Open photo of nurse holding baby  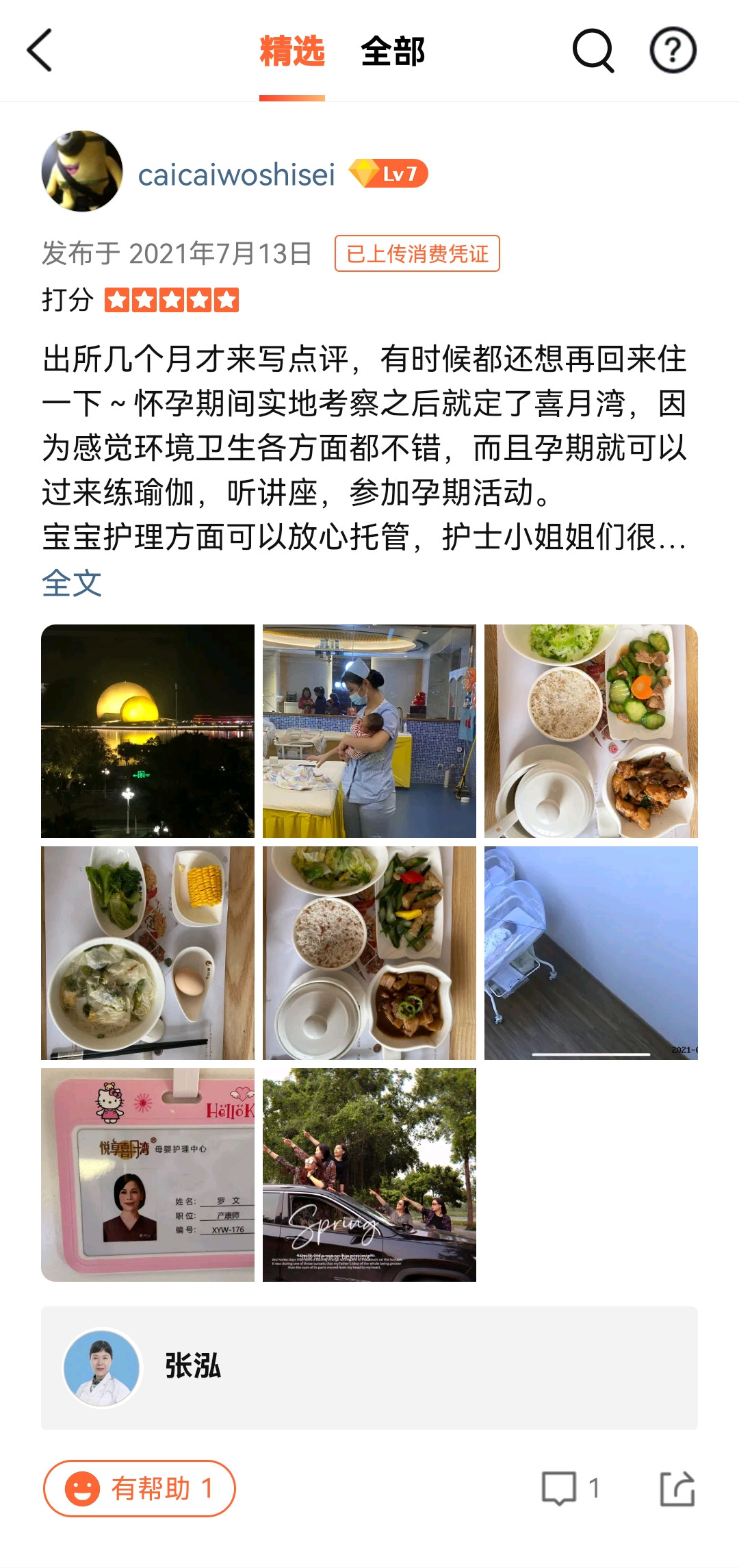click(369, 731)
